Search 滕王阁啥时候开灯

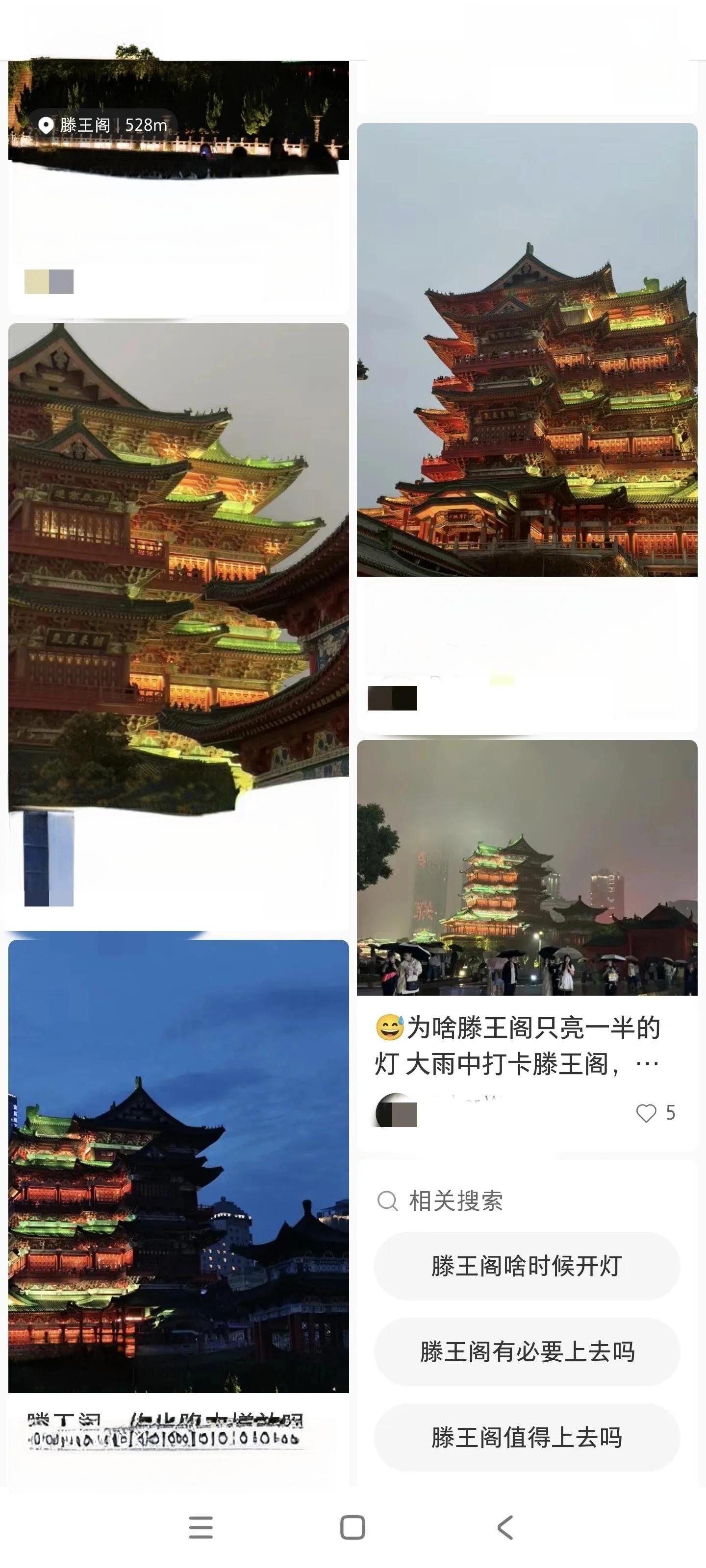[x=527, y=1267]
